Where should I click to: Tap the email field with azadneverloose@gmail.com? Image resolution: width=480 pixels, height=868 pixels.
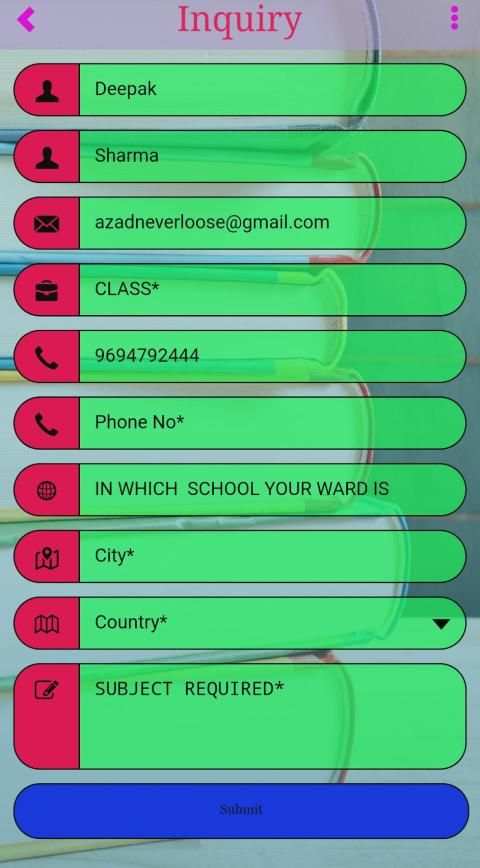pyautogui.click(x=272, y=223)
